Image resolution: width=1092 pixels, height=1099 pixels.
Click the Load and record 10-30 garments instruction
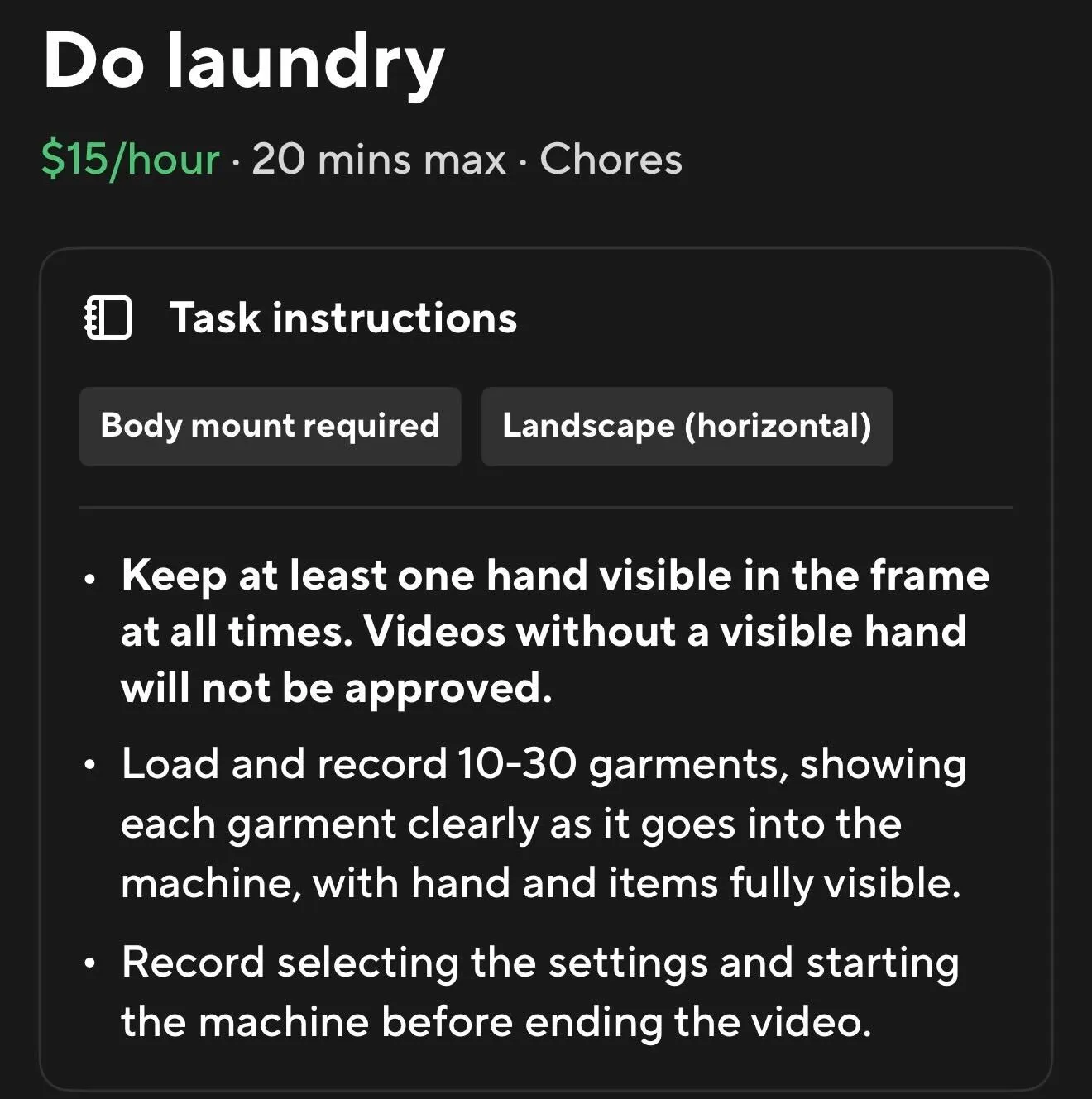546,823
